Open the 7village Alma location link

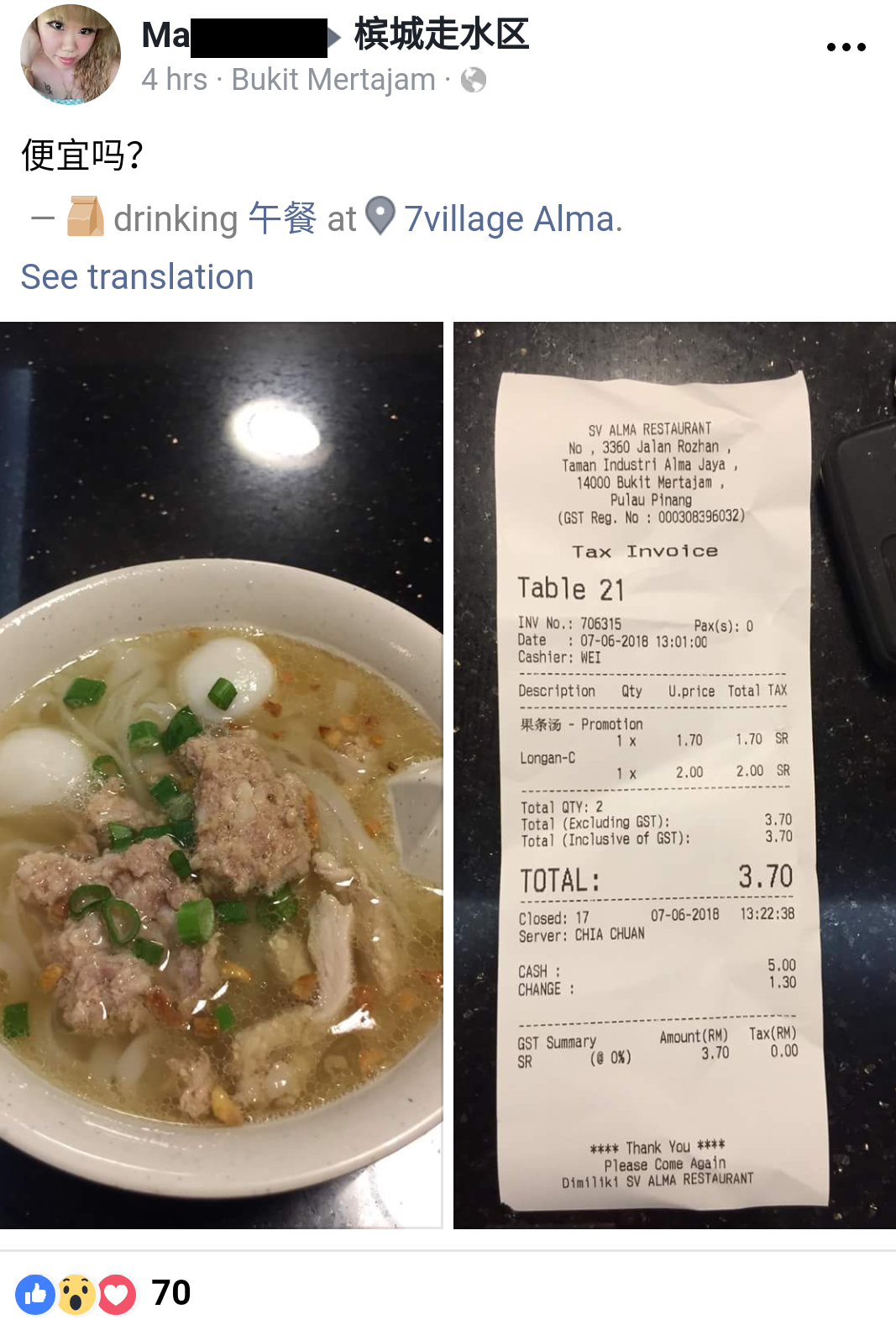coord(512,219)
